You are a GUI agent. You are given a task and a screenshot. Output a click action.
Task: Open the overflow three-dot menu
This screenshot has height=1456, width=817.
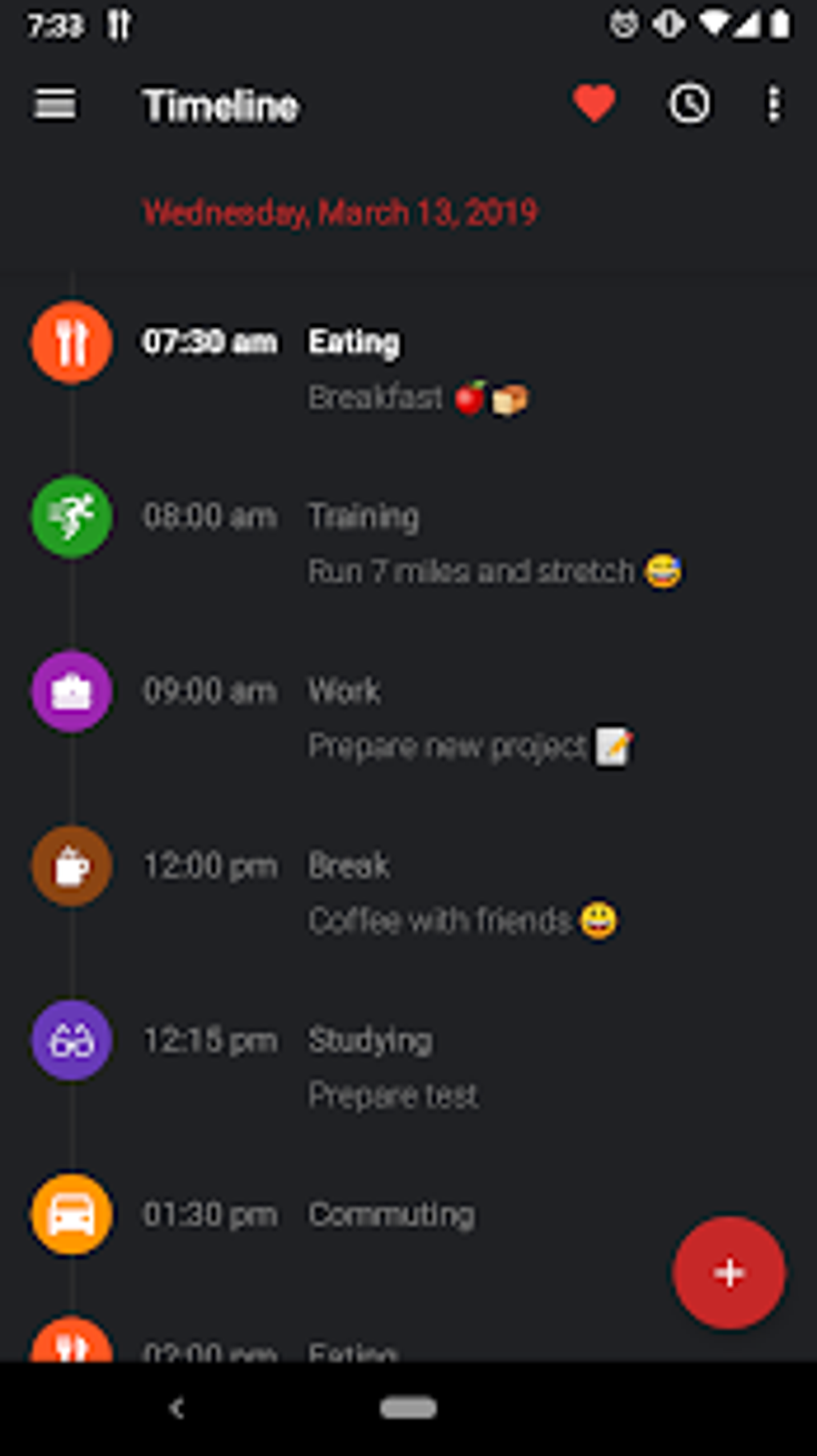tap(773, 104)
